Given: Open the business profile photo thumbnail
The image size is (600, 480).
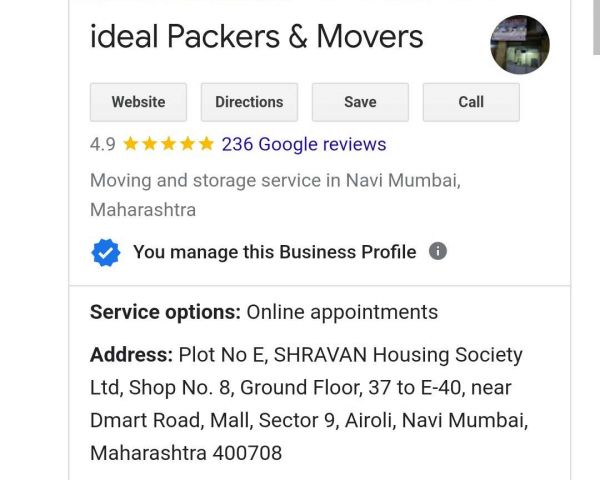Looking at the screenshot, I should (519, 44).
